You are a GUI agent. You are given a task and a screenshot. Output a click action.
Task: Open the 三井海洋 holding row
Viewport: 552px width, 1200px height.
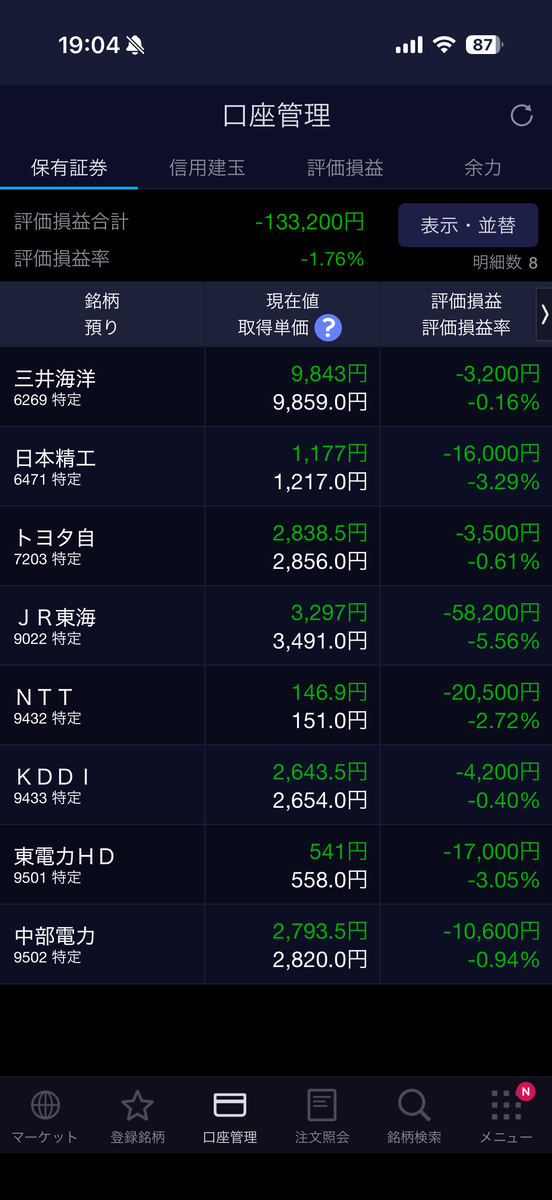coord(276,388)
